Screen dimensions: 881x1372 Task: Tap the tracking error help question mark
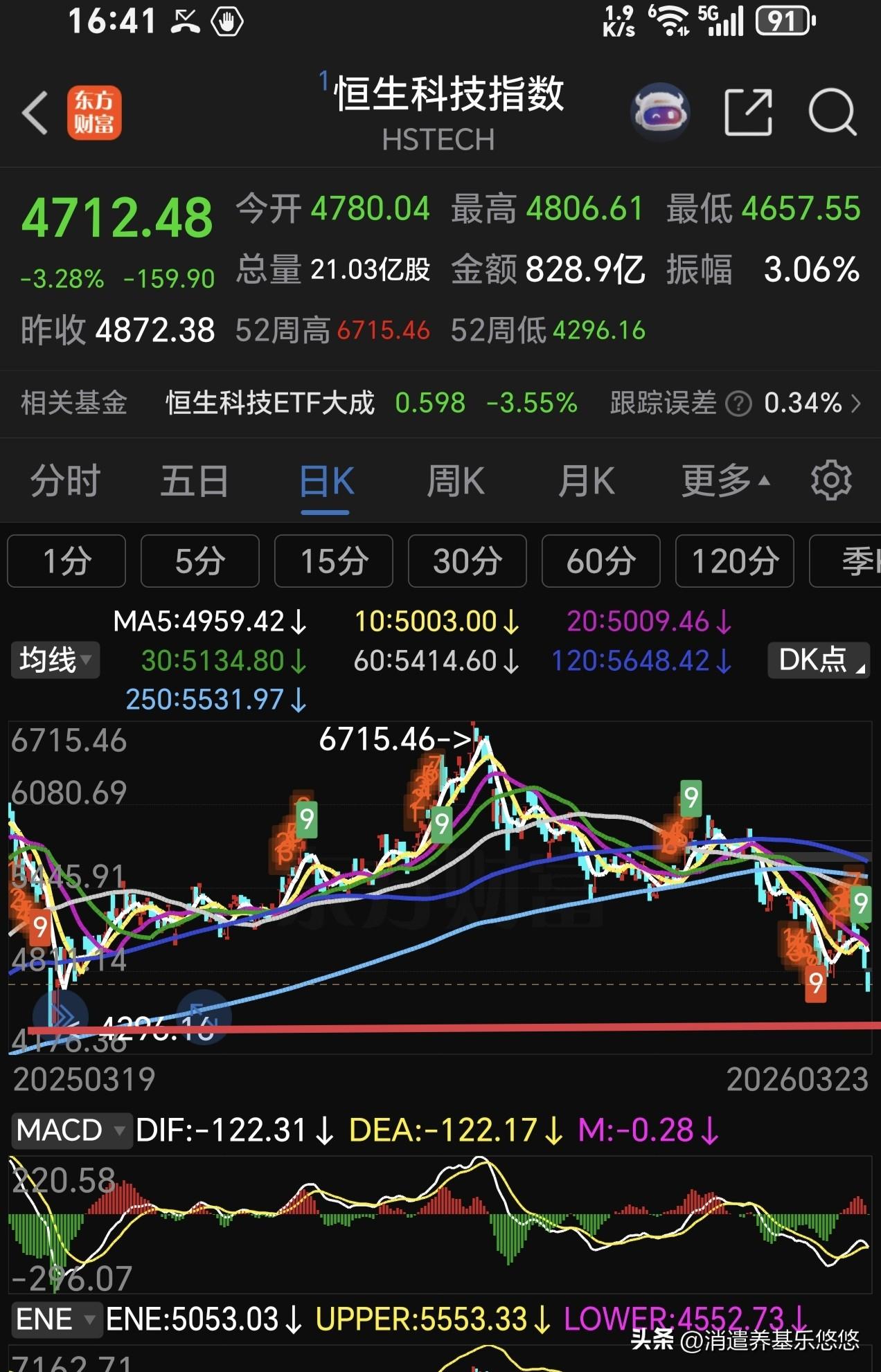click(738, 403)
